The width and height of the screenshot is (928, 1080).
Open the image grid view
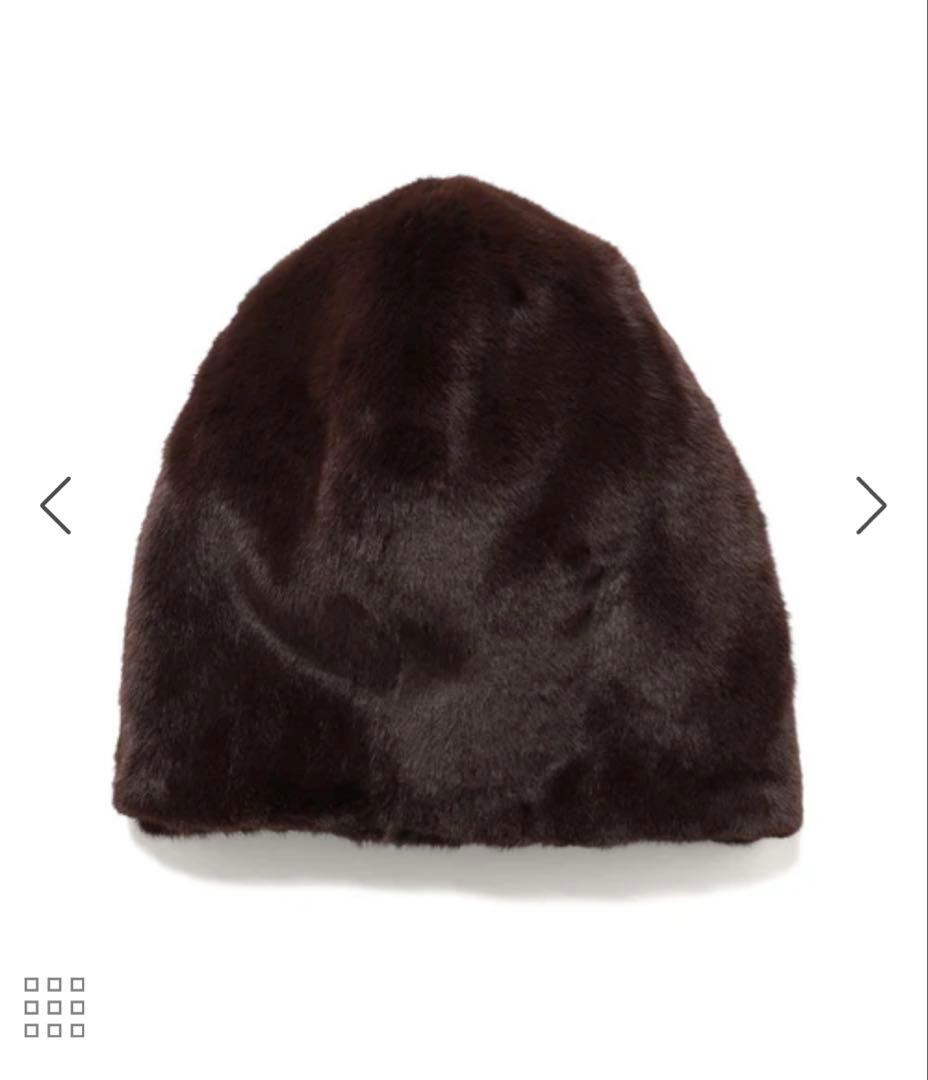point(55,1007)
